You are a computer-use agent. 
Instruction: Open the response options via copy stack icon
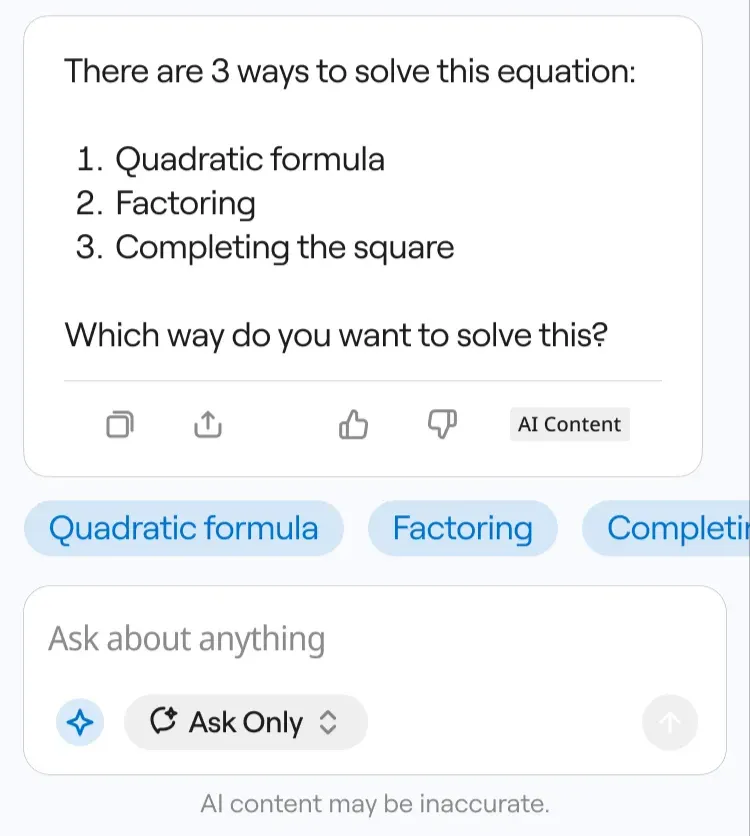(x=119, y=424)
